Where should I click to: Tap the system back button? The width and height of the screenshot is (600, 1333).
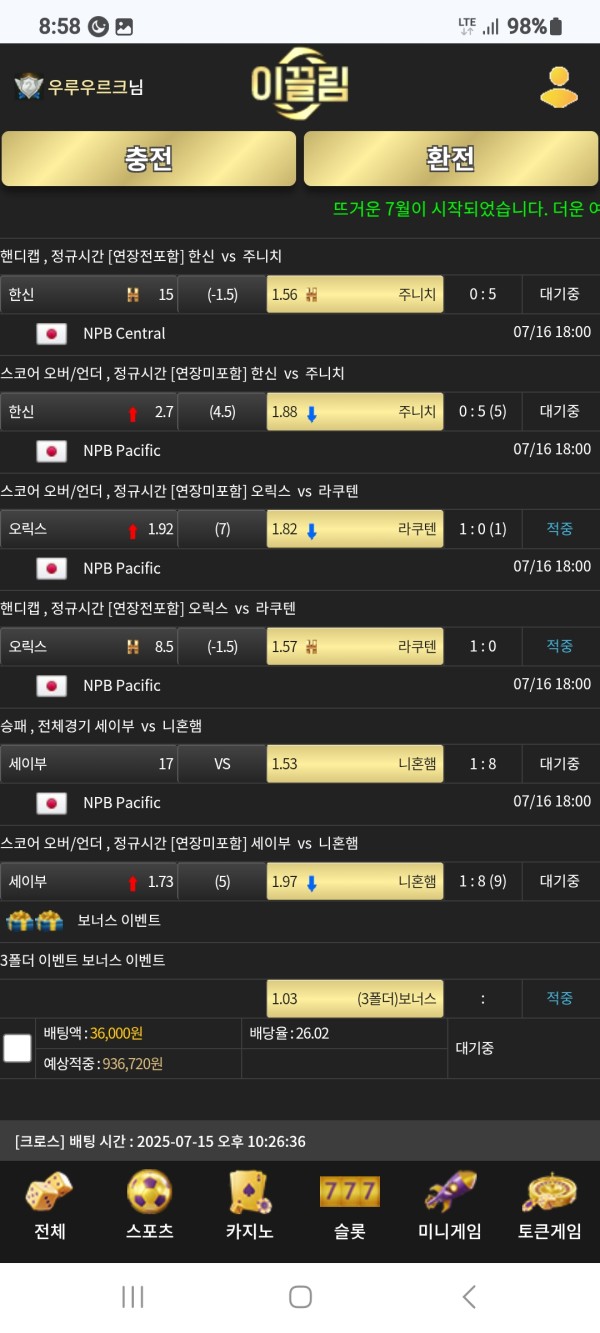pos(469,1297)
